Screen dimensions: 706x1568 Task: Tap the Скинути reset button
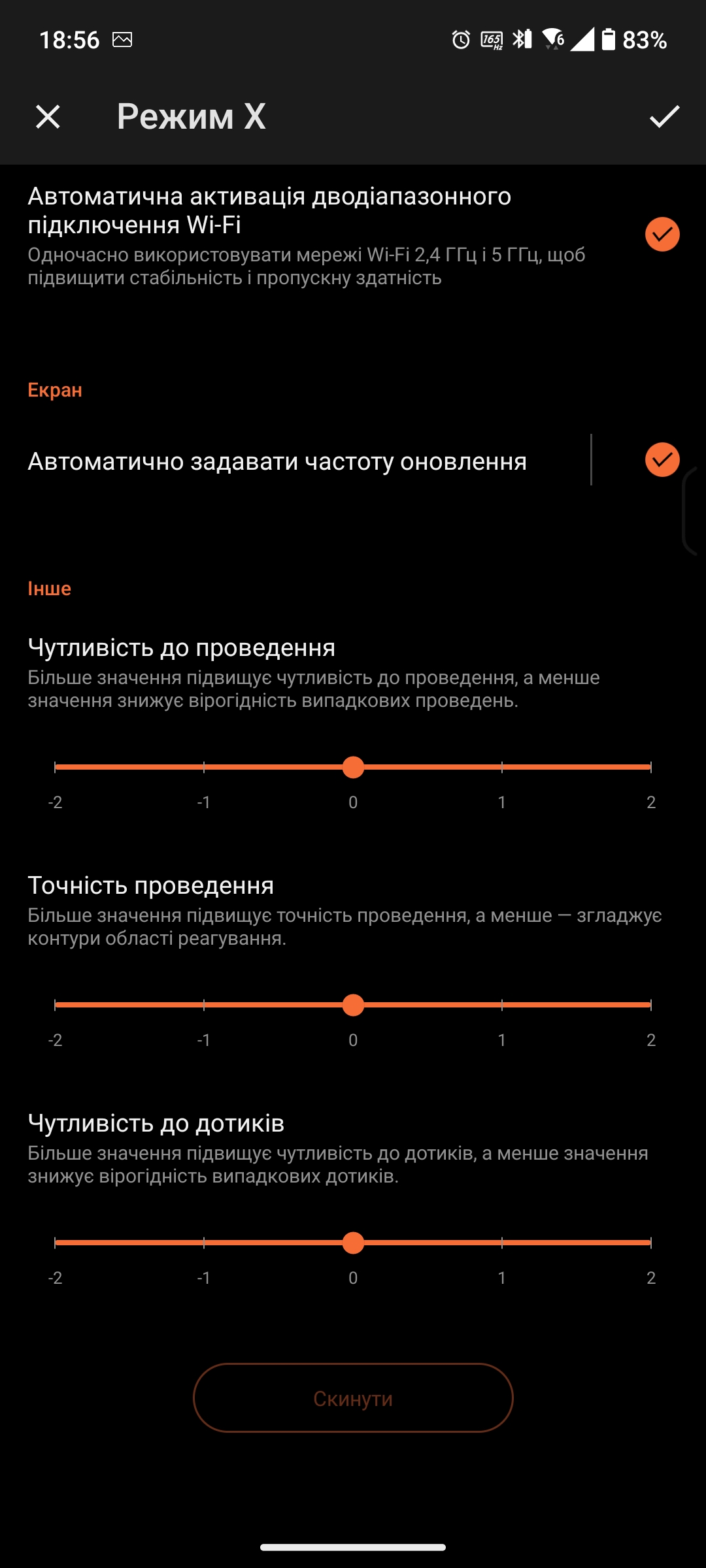pos(353,1398)
